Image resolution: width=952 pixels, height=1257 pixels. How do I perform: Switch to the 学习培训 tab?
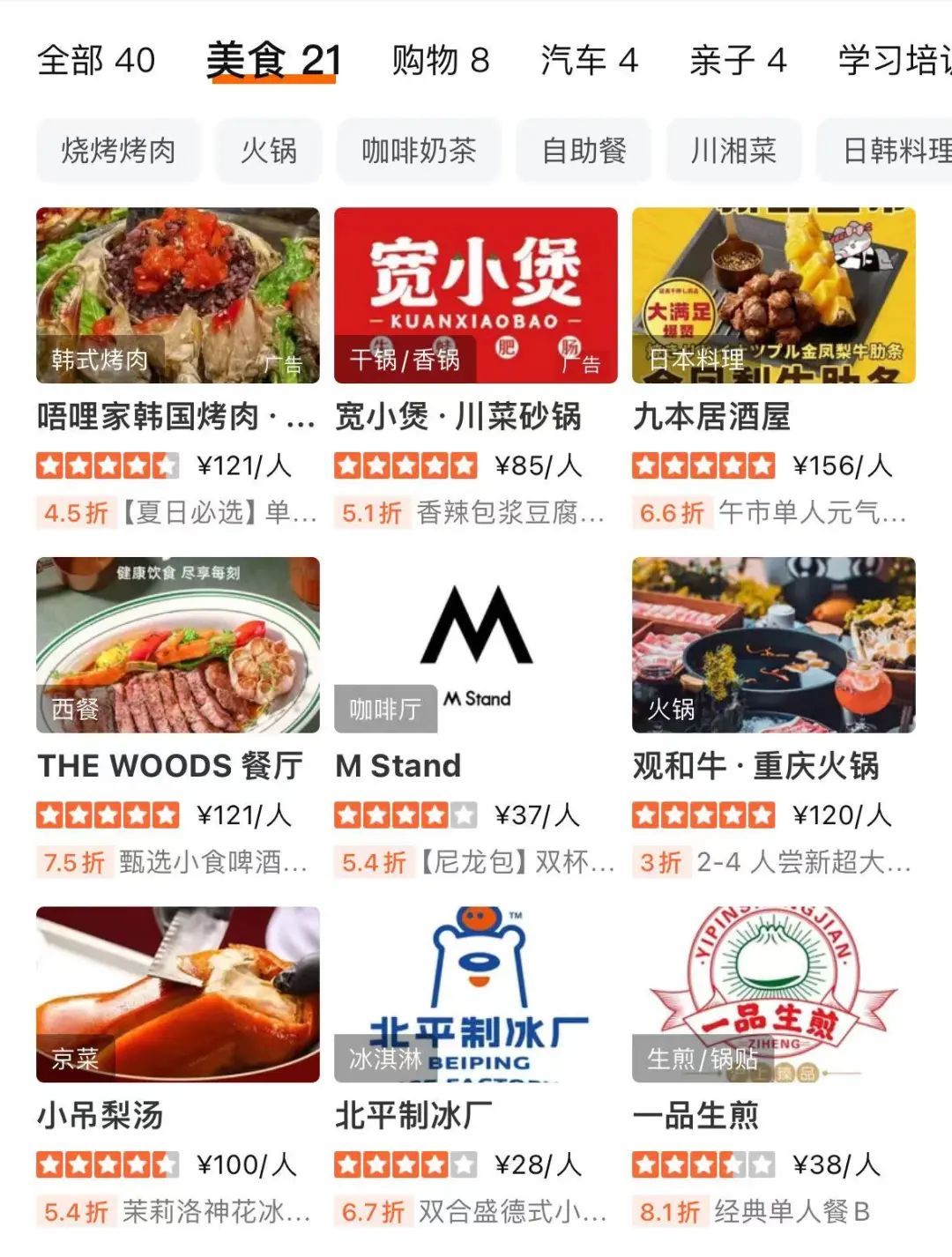coord(892,61)
